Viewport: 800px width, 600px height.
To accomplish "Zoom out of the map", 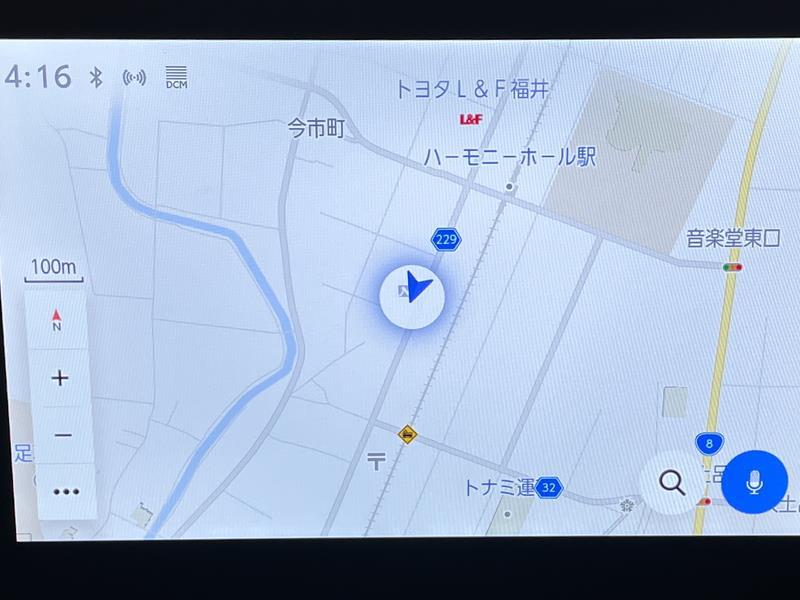I will click(61, 435).
